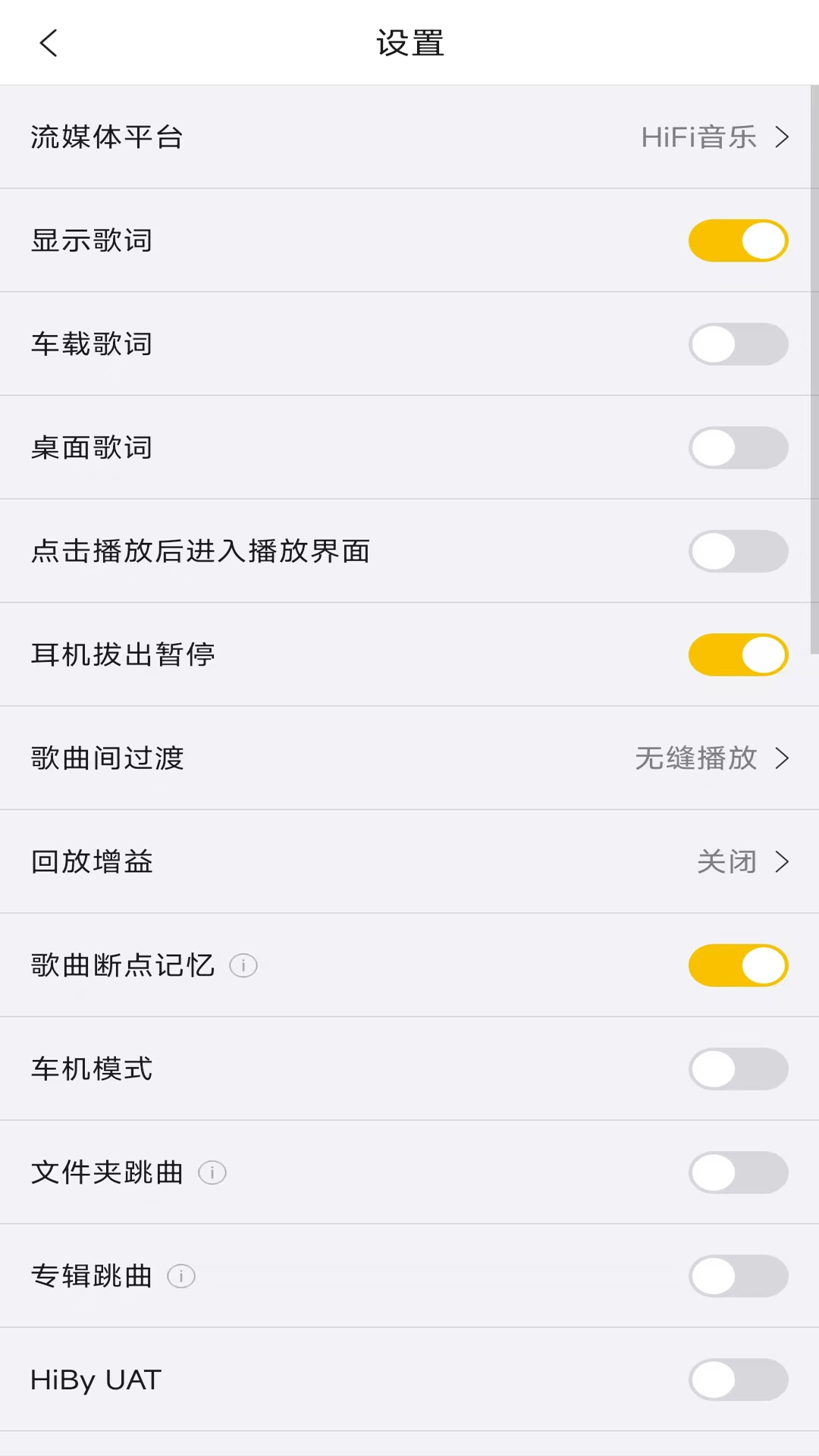Turn off the 显示歌词 switch
The width and height of the screenshot is (819, 1456).
(738, 241)
